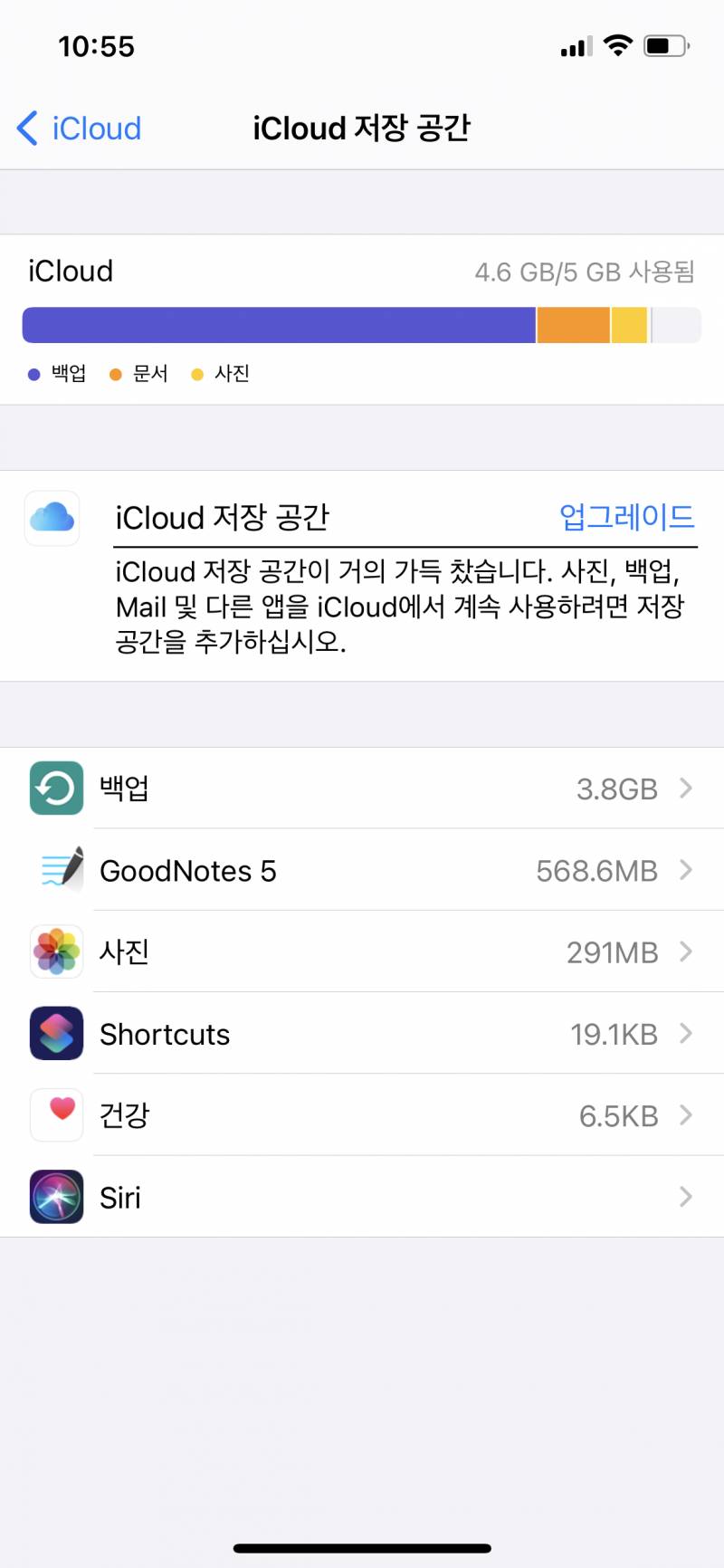The width and height of the screenshot is (724, 1568).
Task: Open the 사진 (Photos) app icon
Action: (x=55, y=951)
